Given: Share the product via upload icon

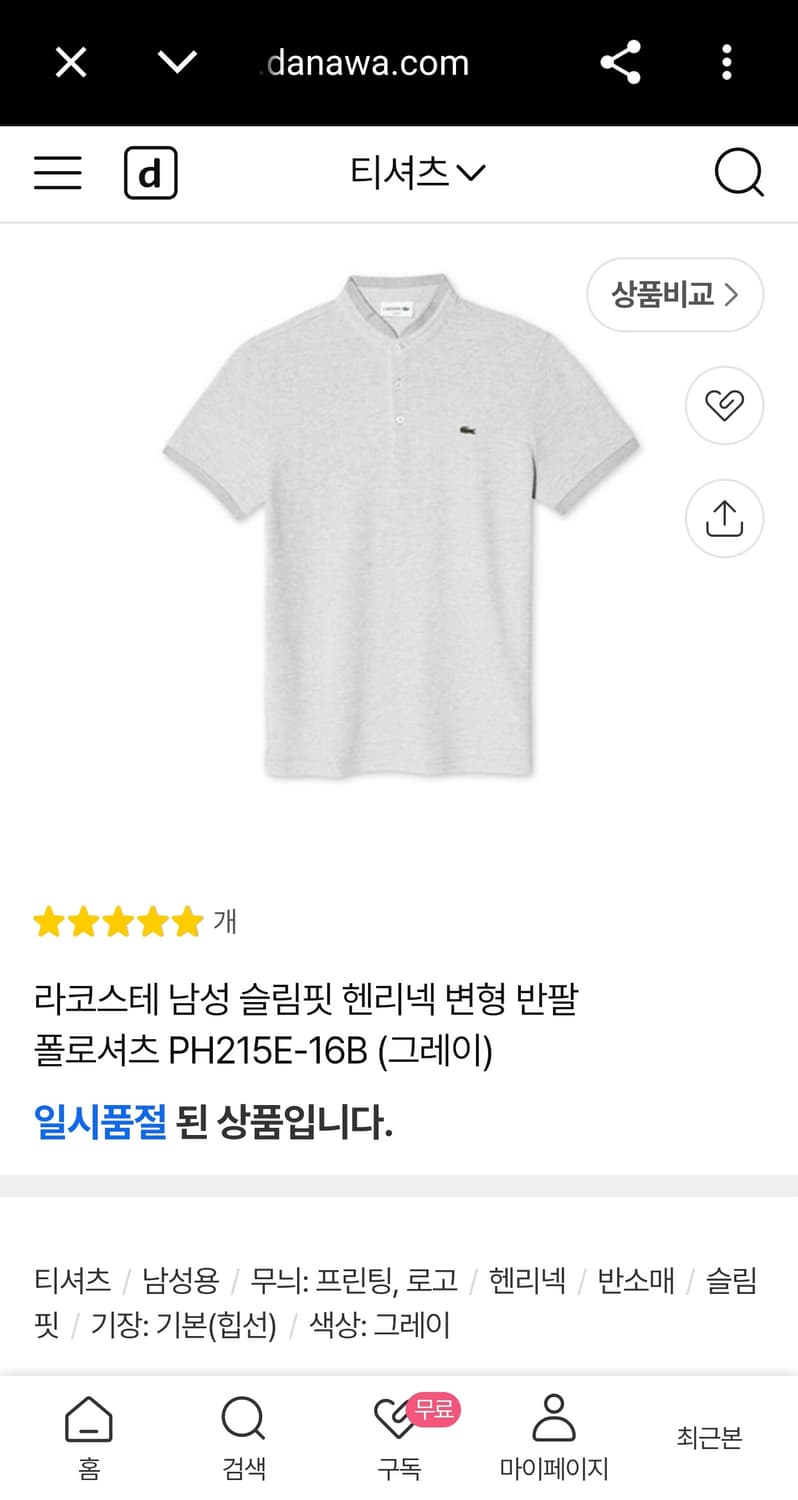Looking at the screenshot, I should 724,518.
